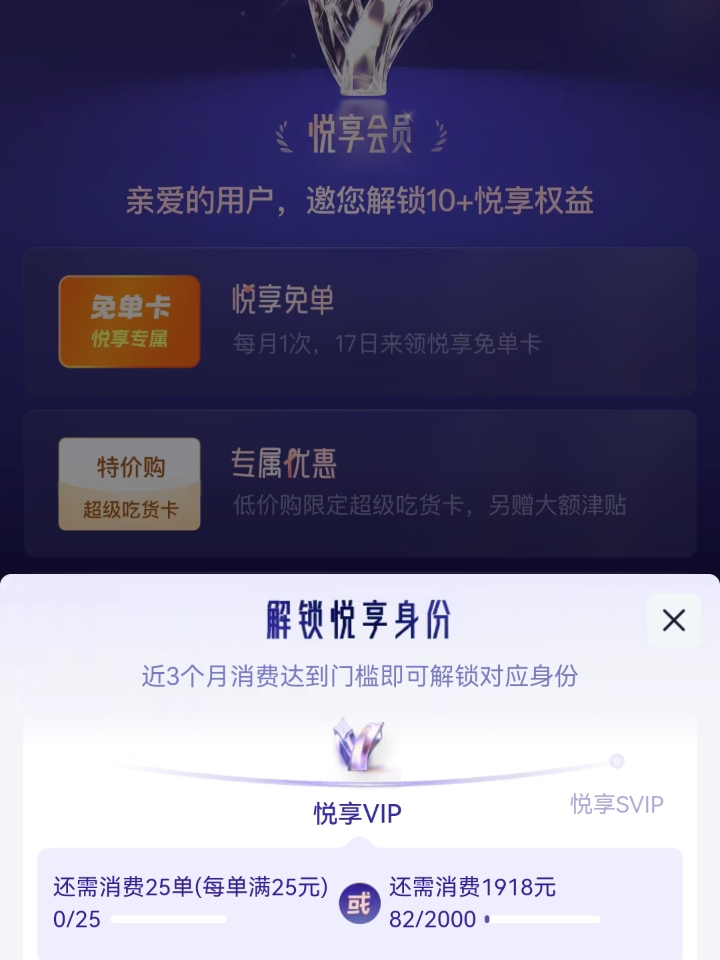Tap the crystal V badge above 悦享VIP
720x960 pixels.
tap(360, 745)
